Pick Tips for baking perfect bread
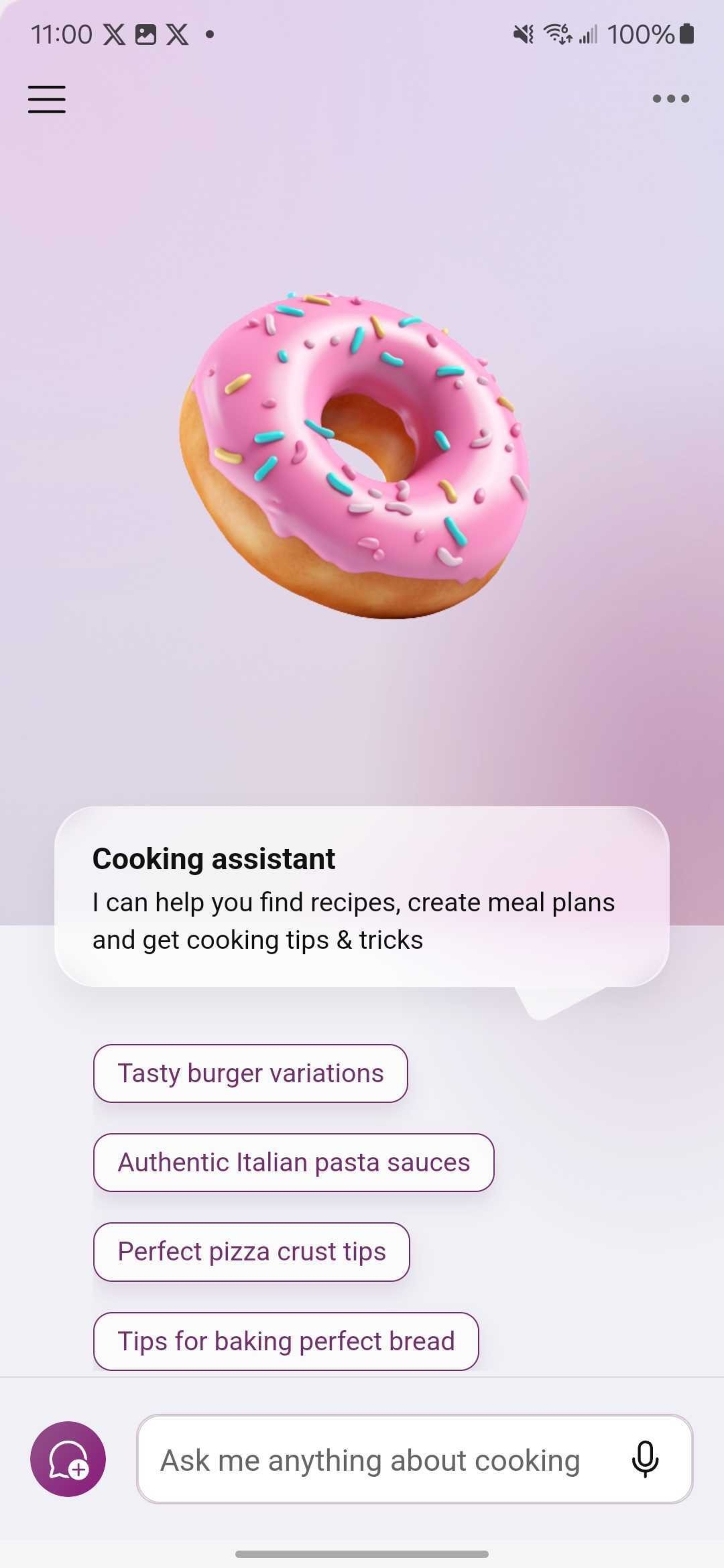Viewport: 724px width, 1568px height. 285,1341
